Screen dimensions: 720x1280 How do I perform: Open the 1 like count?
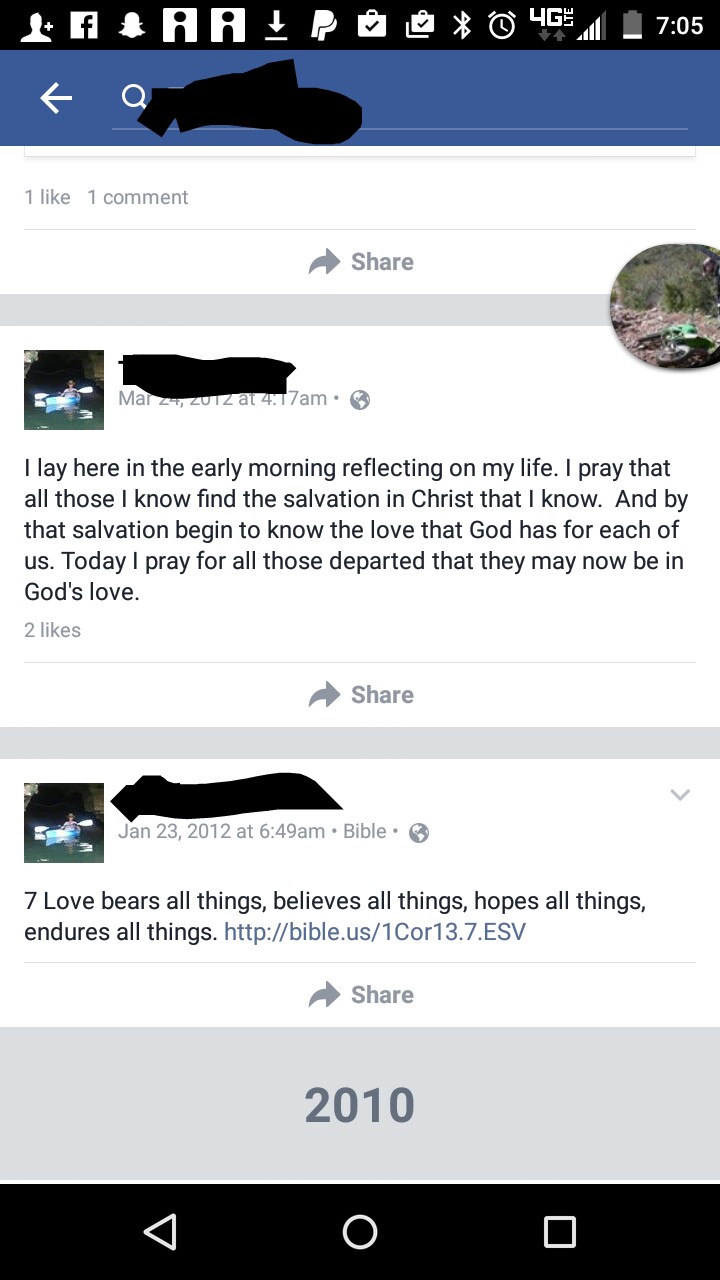click(47, 197)
